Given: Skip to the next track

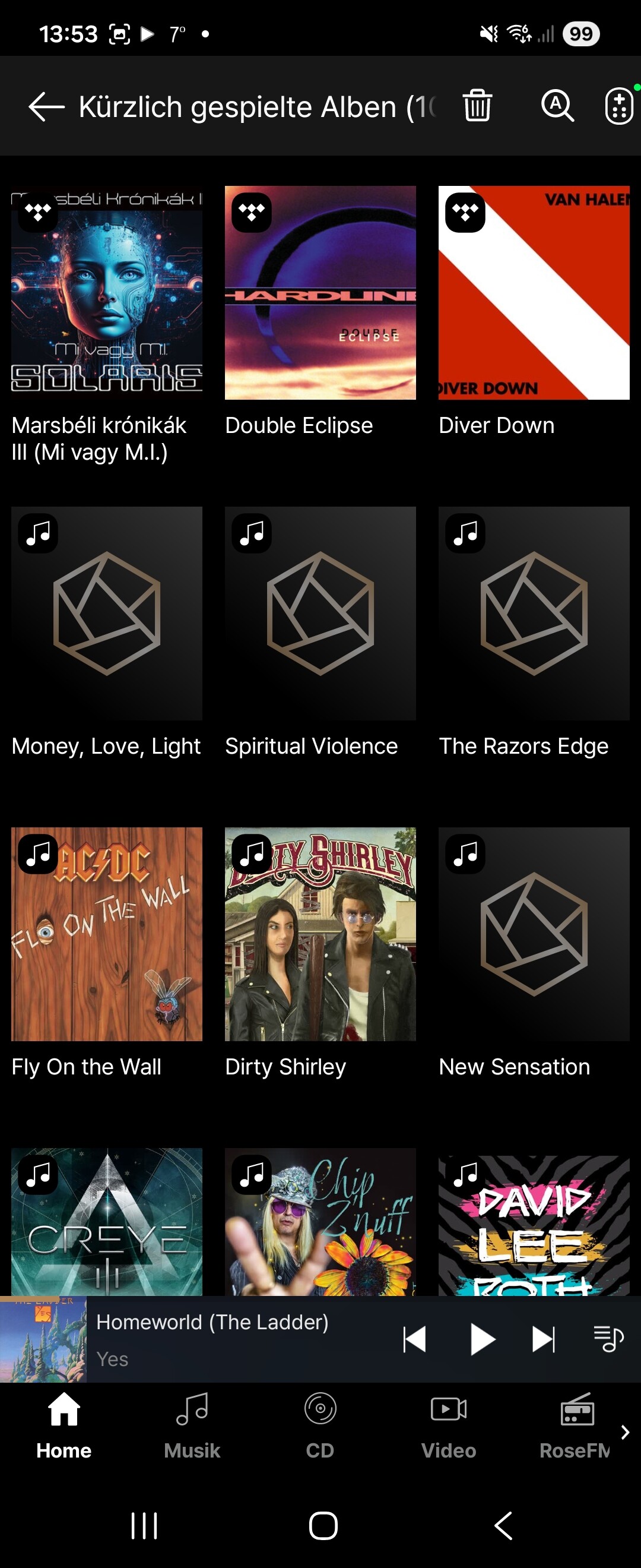Looking at the screenshot, I should [543, 1340].
